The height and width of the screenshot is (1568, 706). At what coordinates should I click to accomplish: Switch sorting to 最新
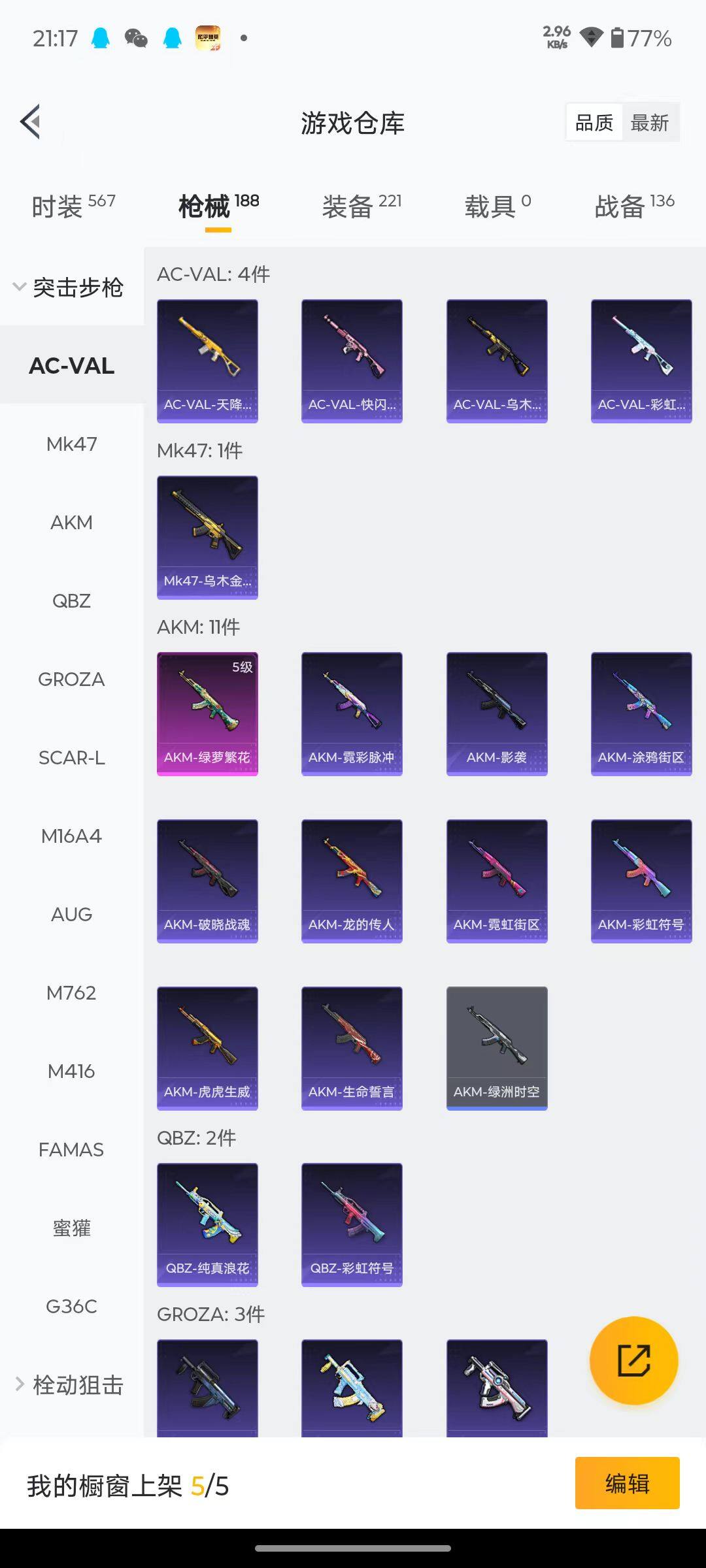pos(649,123)
